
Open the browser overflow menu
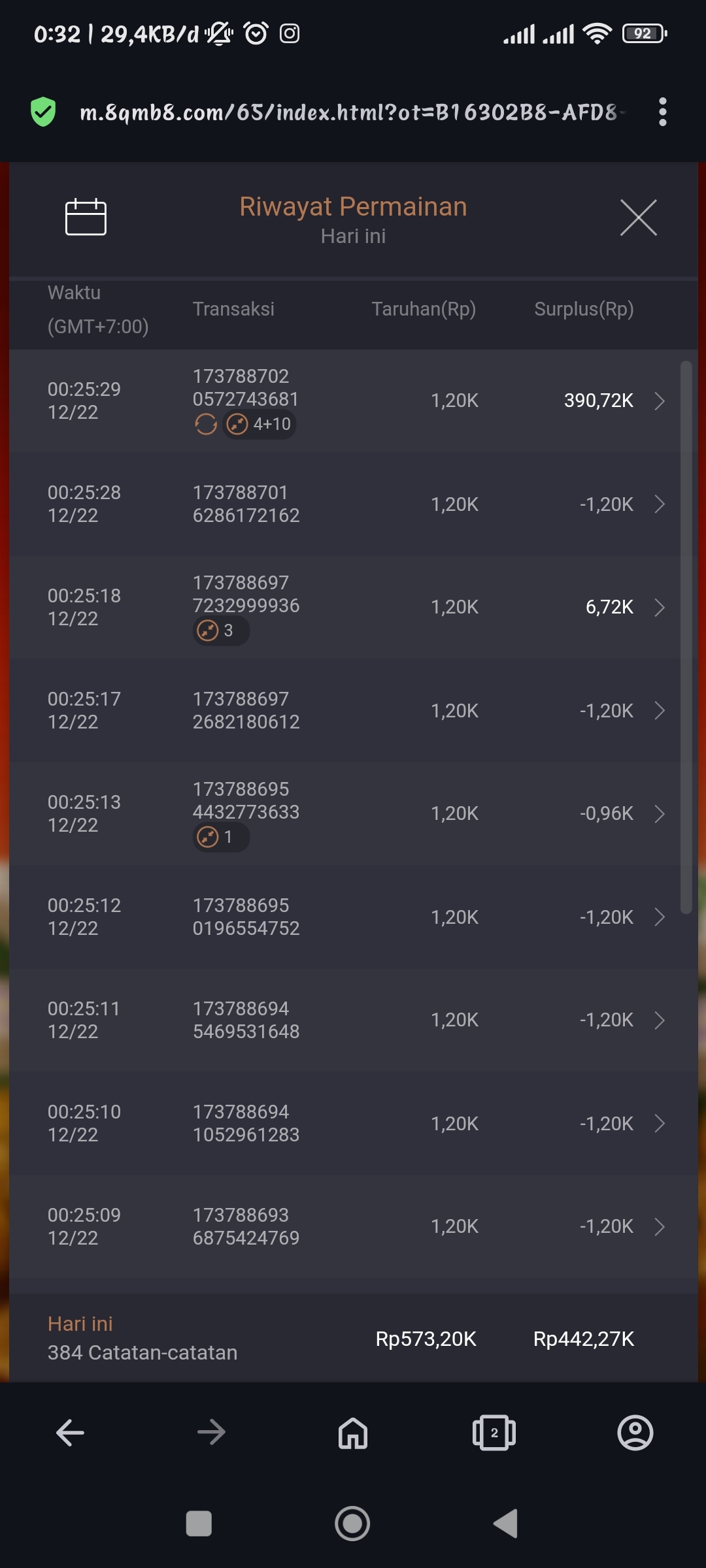click(662, 112)
